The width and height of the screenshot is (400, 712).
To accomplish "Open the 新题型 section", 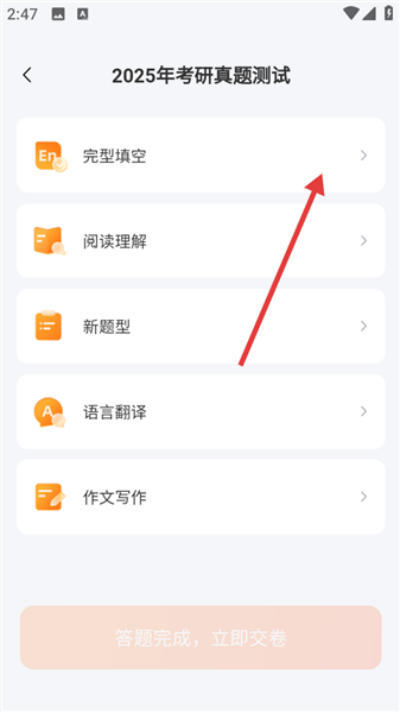I will [201, 326].
